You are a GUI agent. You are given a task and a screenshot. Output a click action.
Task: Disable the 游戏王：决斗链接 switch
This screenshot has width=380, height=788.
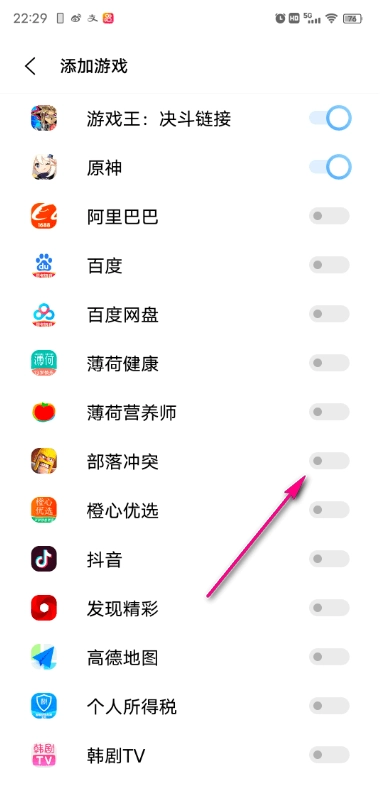(x=330, y=118)
